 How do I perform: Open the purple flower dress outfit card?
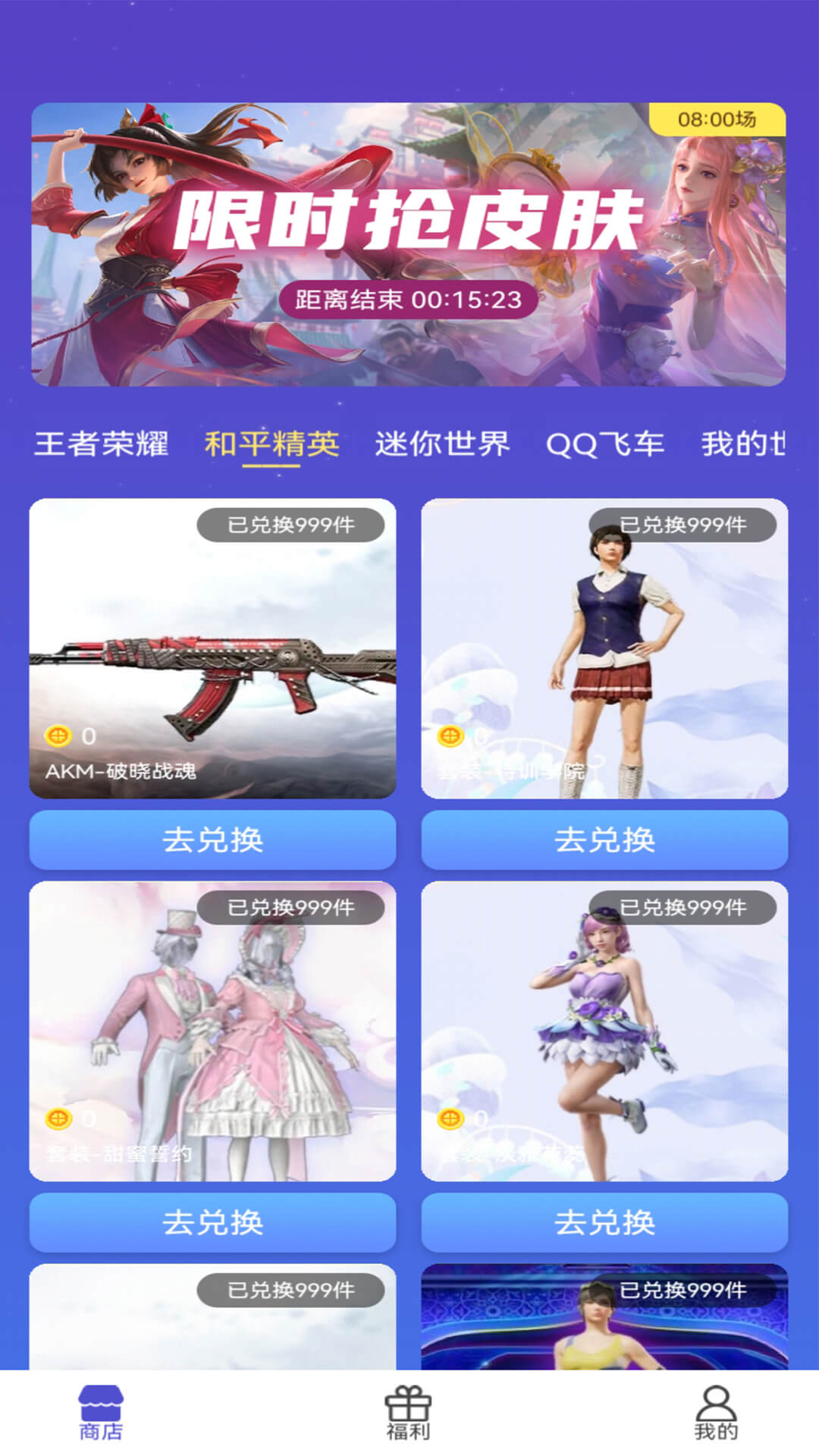point(604,1031)
